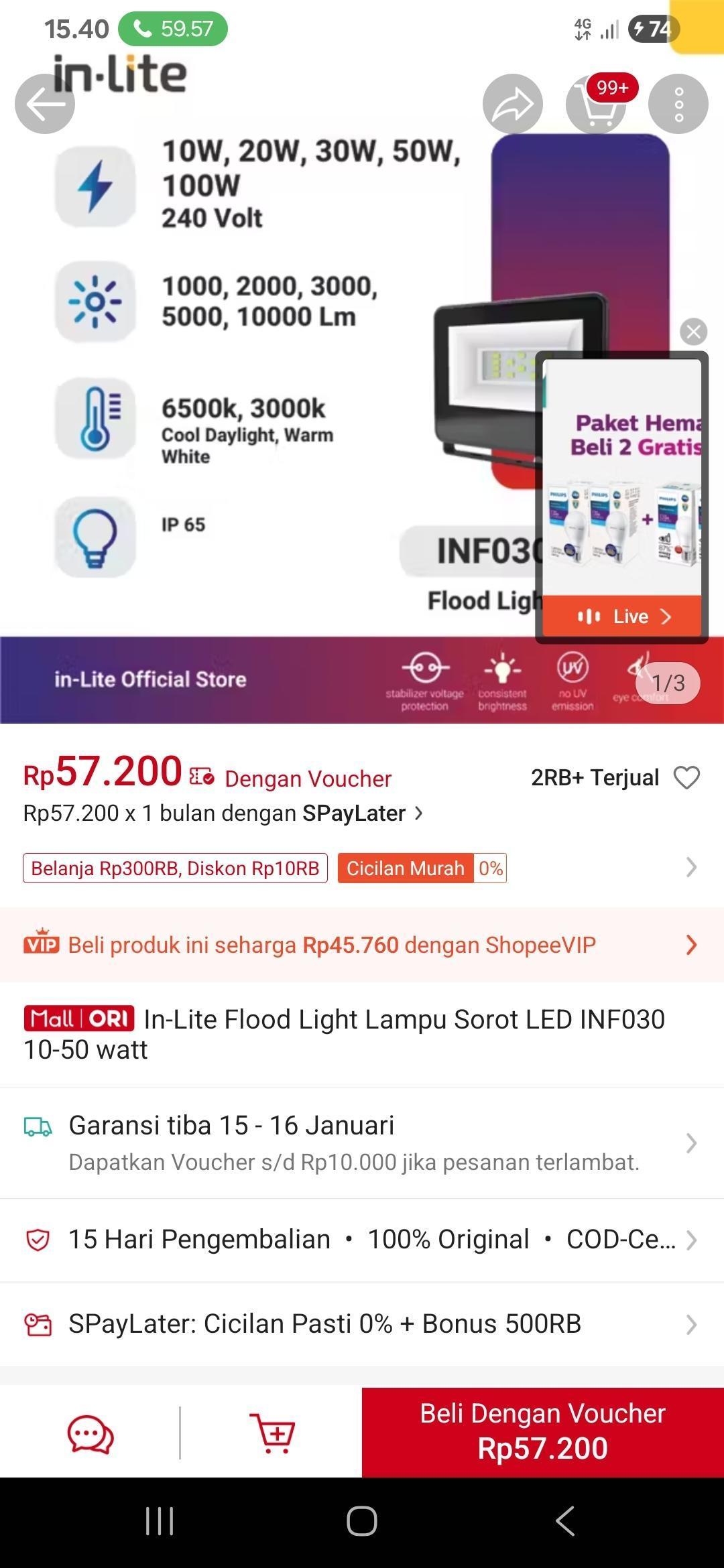Screen dimensions: 724x1568
Task: Open SPayLater one-month payment details
Action: point(223,813)
